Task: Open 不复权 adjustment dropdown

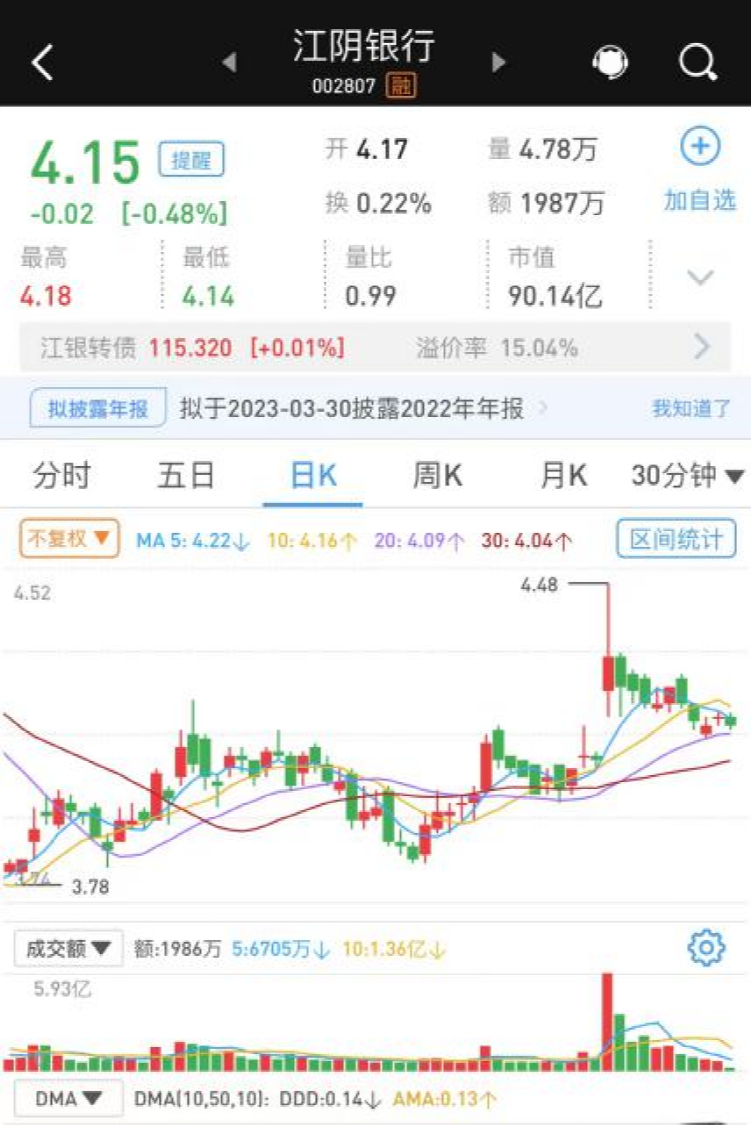Action: [x=70, y=540]
